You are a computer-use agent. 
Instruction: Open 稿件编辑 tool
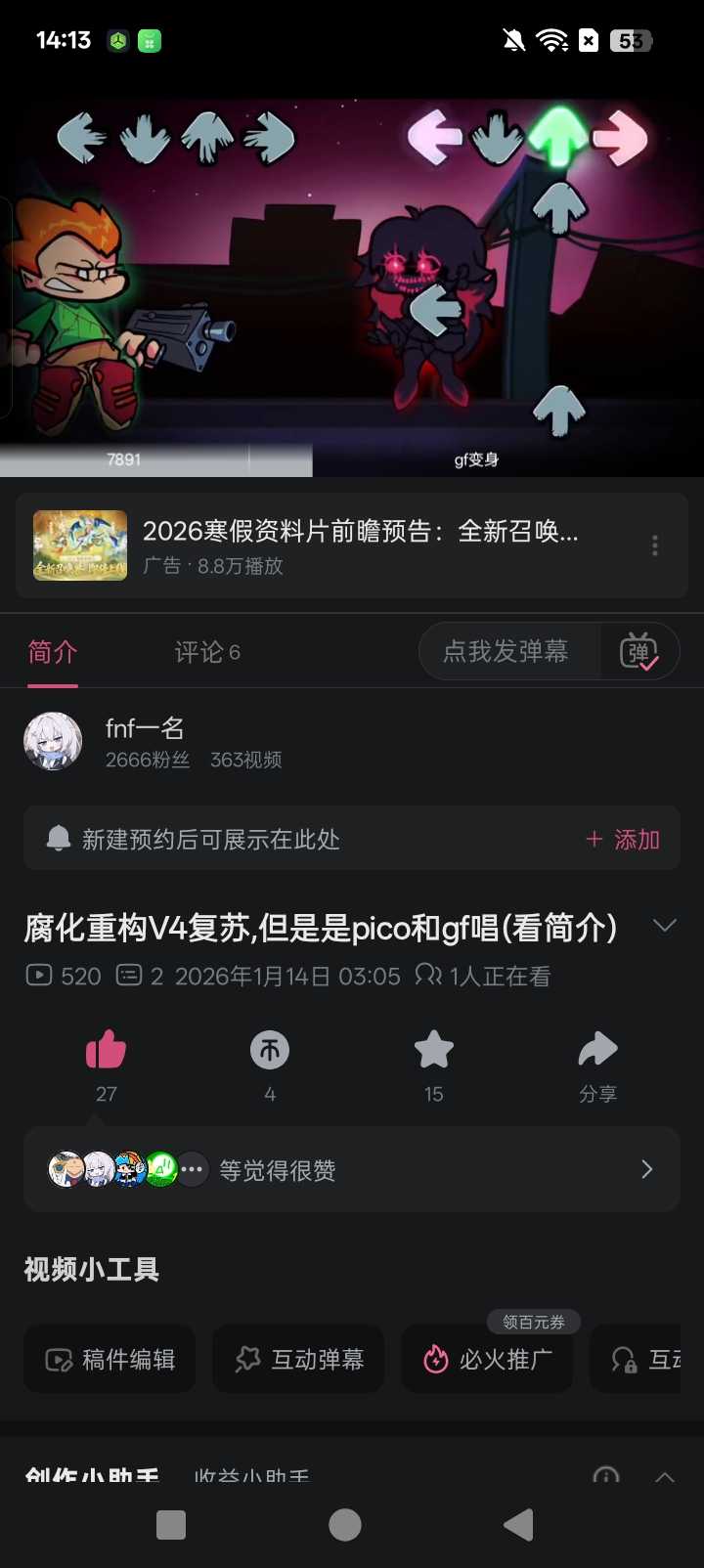pos(110,1359)
